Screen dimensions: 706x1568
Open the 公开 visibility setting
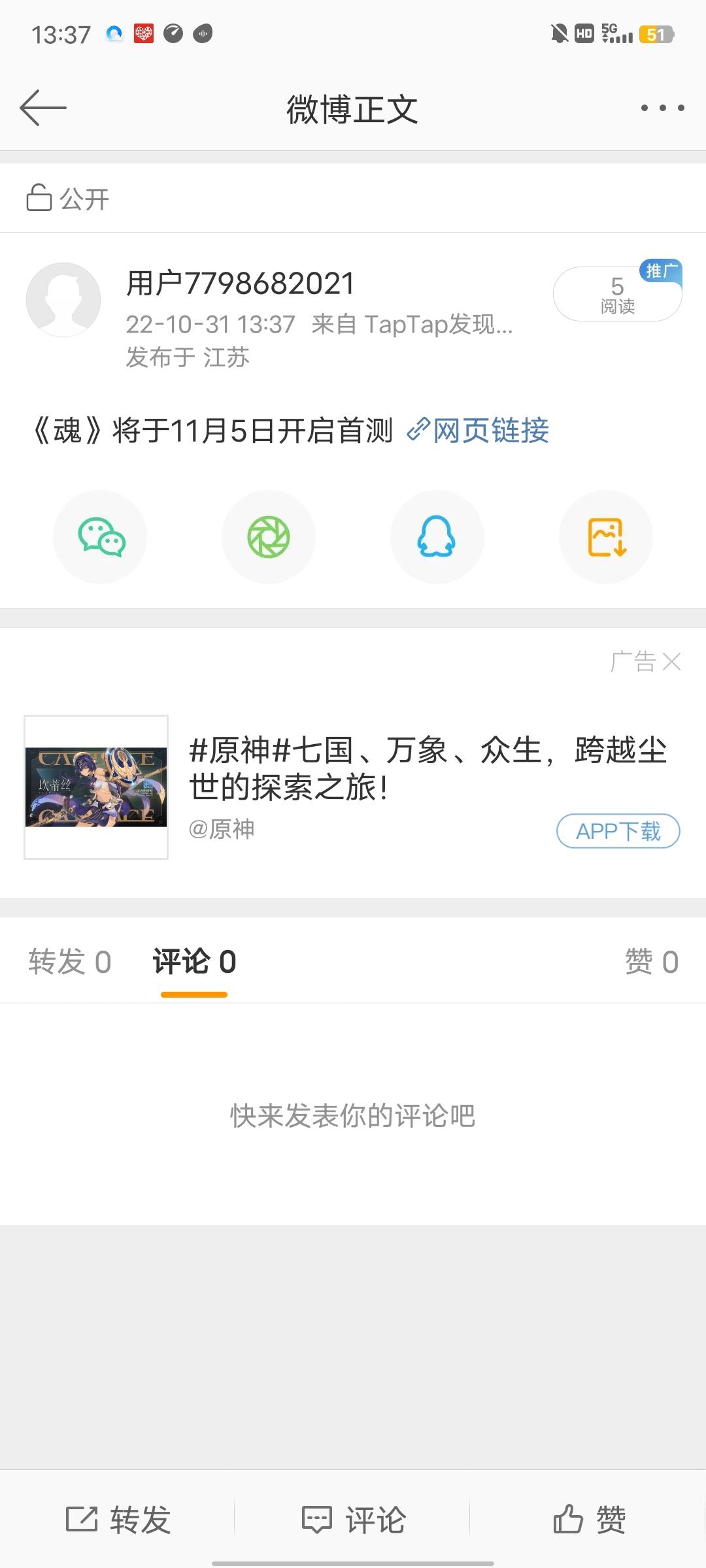point(68,199)
